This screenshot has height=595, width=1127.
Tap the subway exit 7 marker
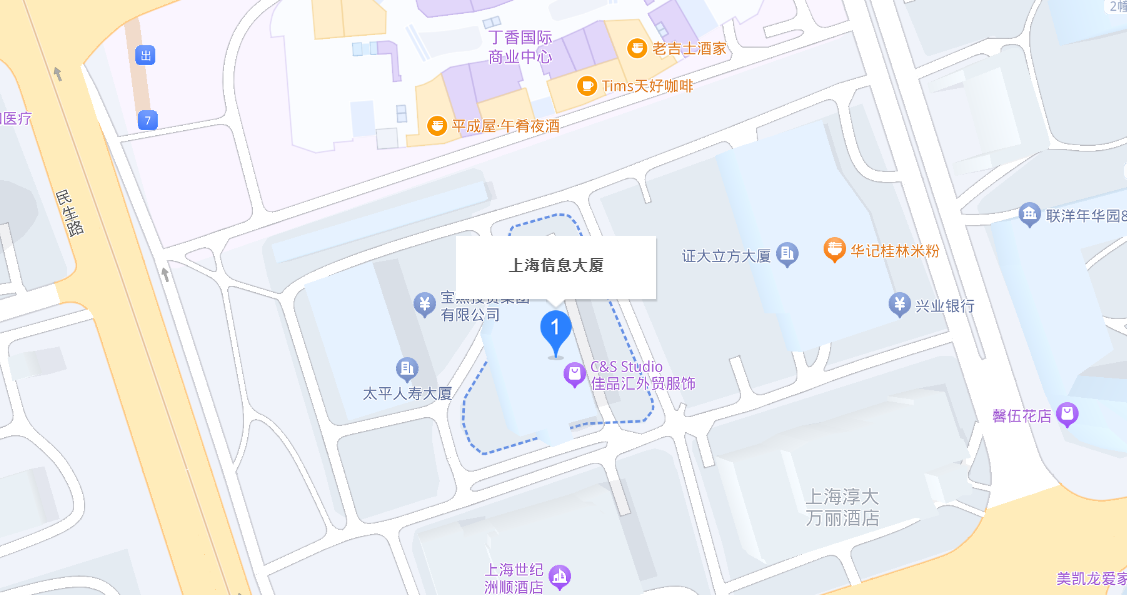pyautogui.click(x=147, y=121)
